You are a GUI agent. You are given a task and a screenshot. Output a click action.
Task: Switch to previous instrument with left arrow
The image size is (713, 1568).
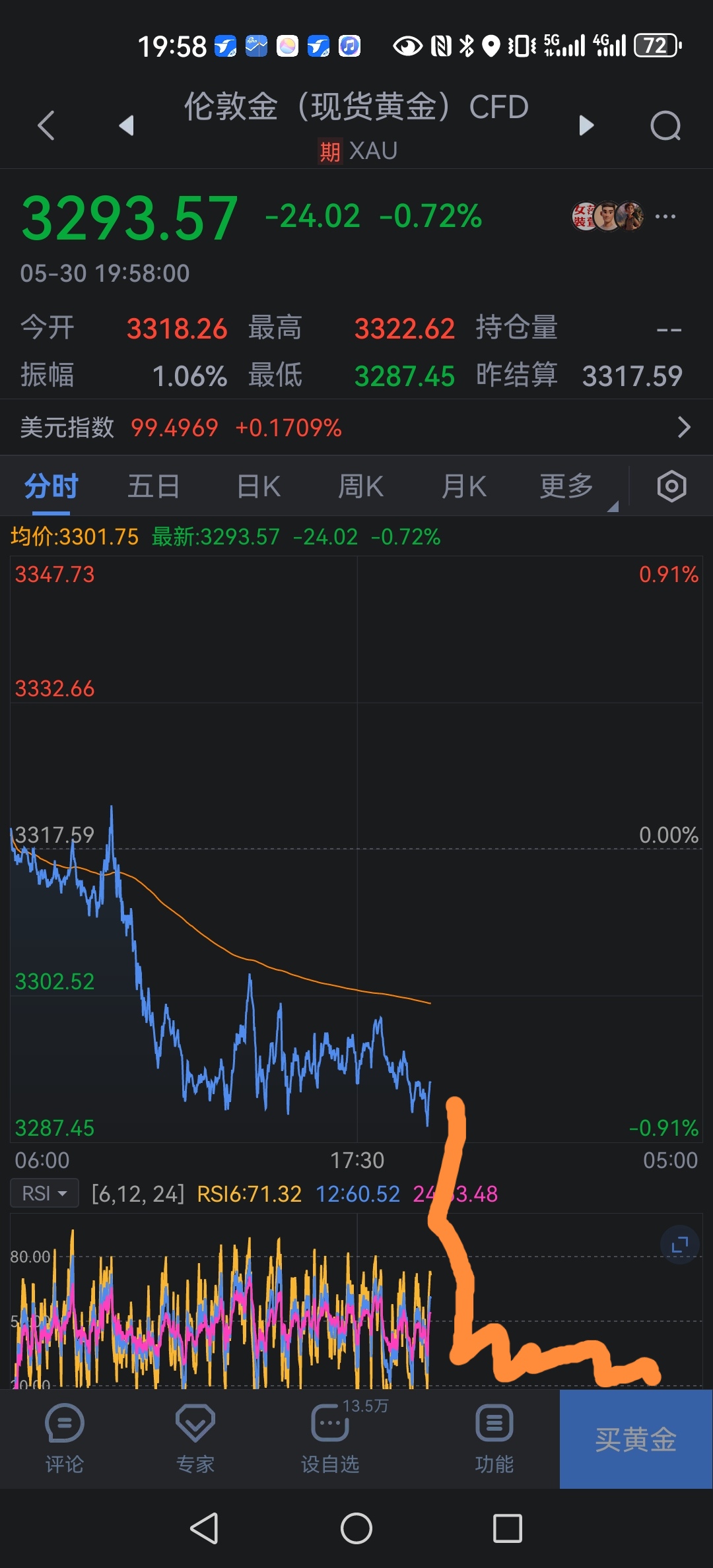(127, 126)
